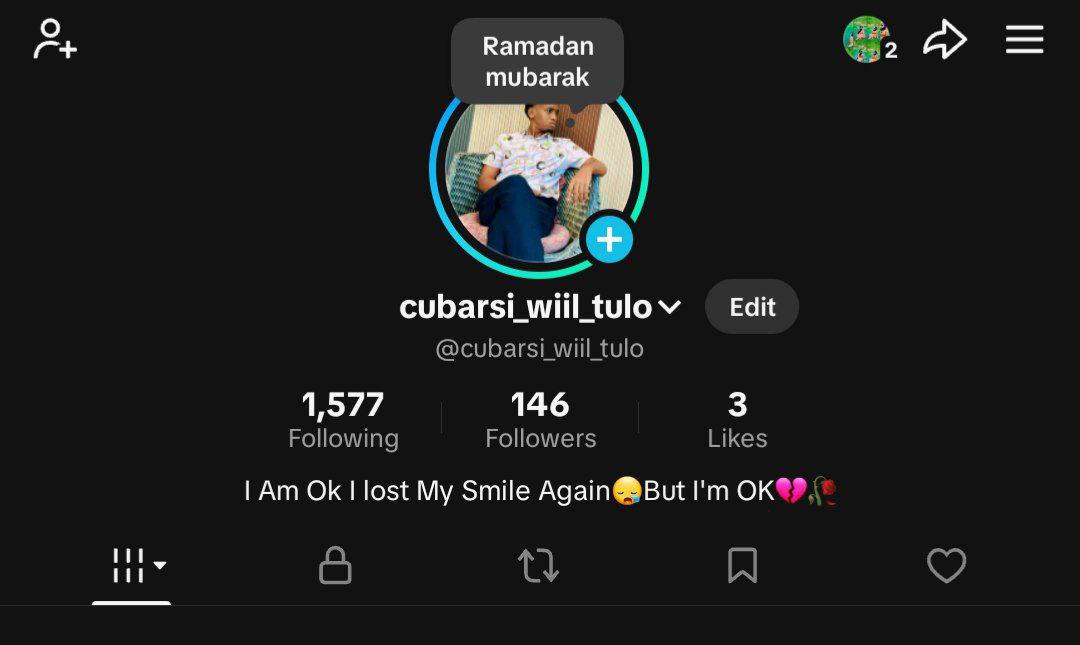
Task: View the 1,577 Following list
Action: 343,420
